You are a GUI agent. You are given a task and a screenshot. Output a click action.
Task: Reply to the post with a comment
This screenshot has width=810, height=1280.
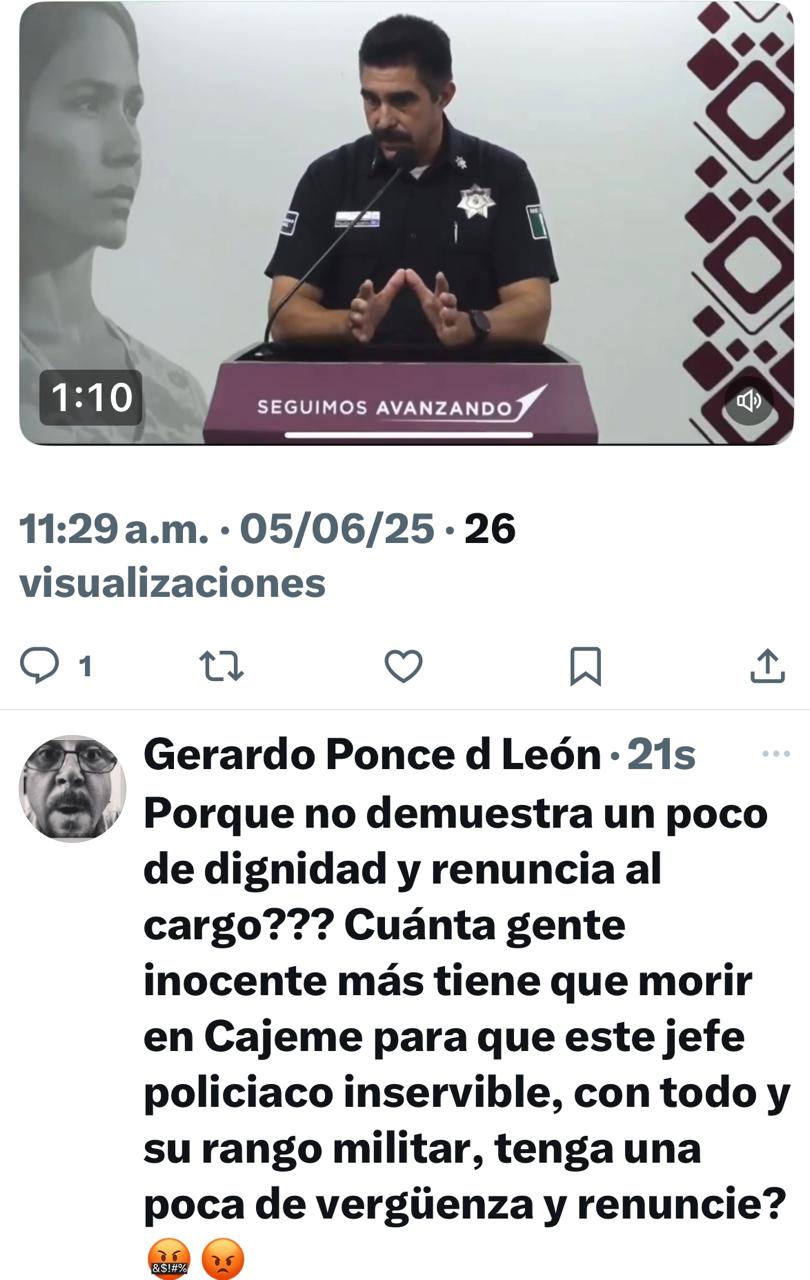(x=41, y=666)
